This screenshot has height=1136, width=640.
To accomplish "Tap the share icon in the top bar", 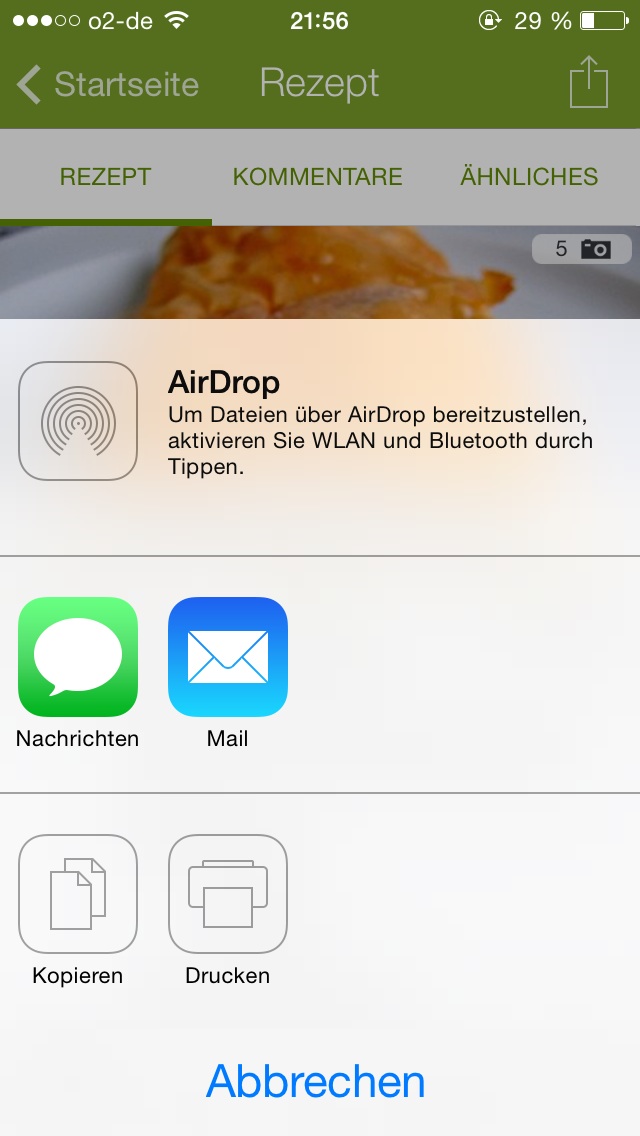I will coord(588,82).
